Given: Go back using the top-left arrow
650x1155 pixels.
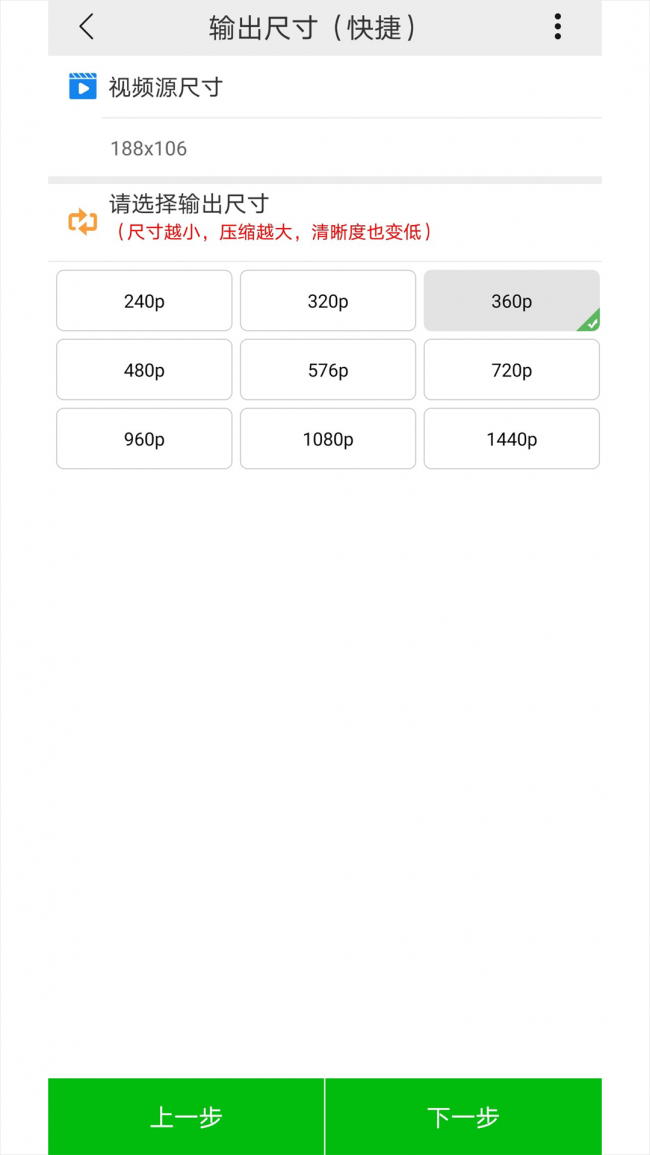Looking at the screenshot, I should coord(87,27).
